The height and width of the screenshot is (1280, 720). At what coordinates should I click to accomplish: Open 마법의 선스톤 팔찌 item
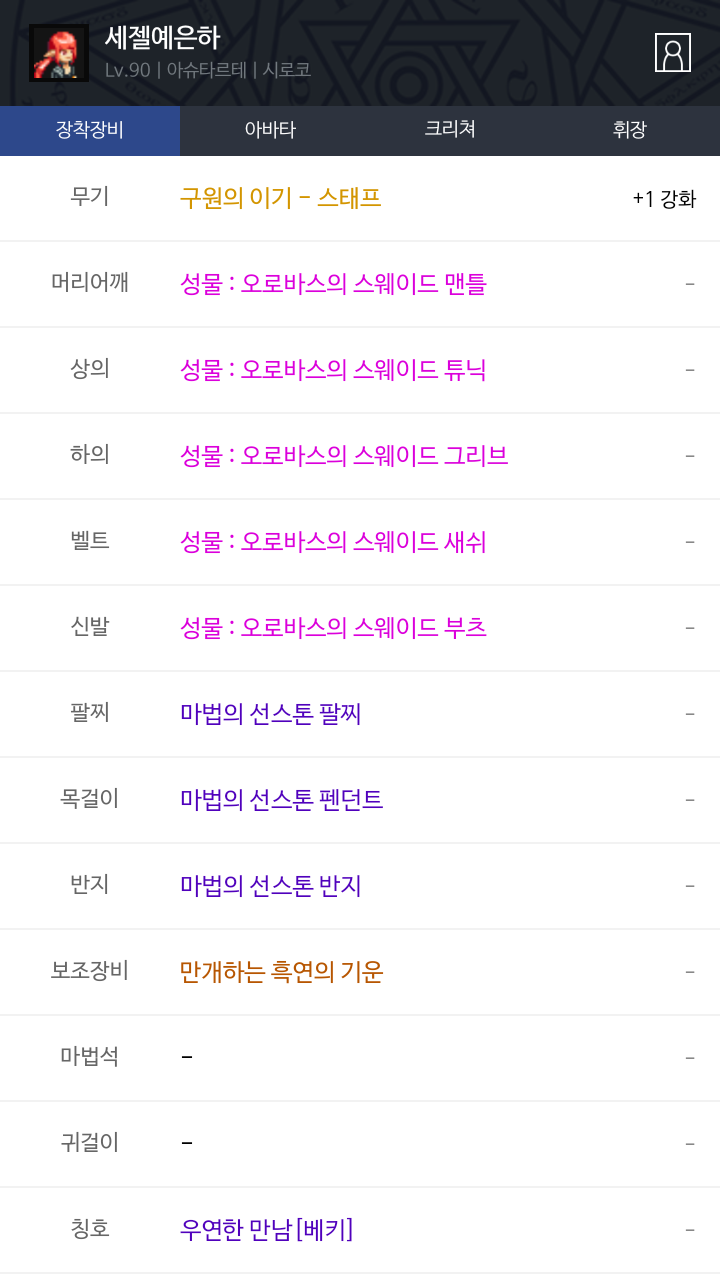coord(271,714)
